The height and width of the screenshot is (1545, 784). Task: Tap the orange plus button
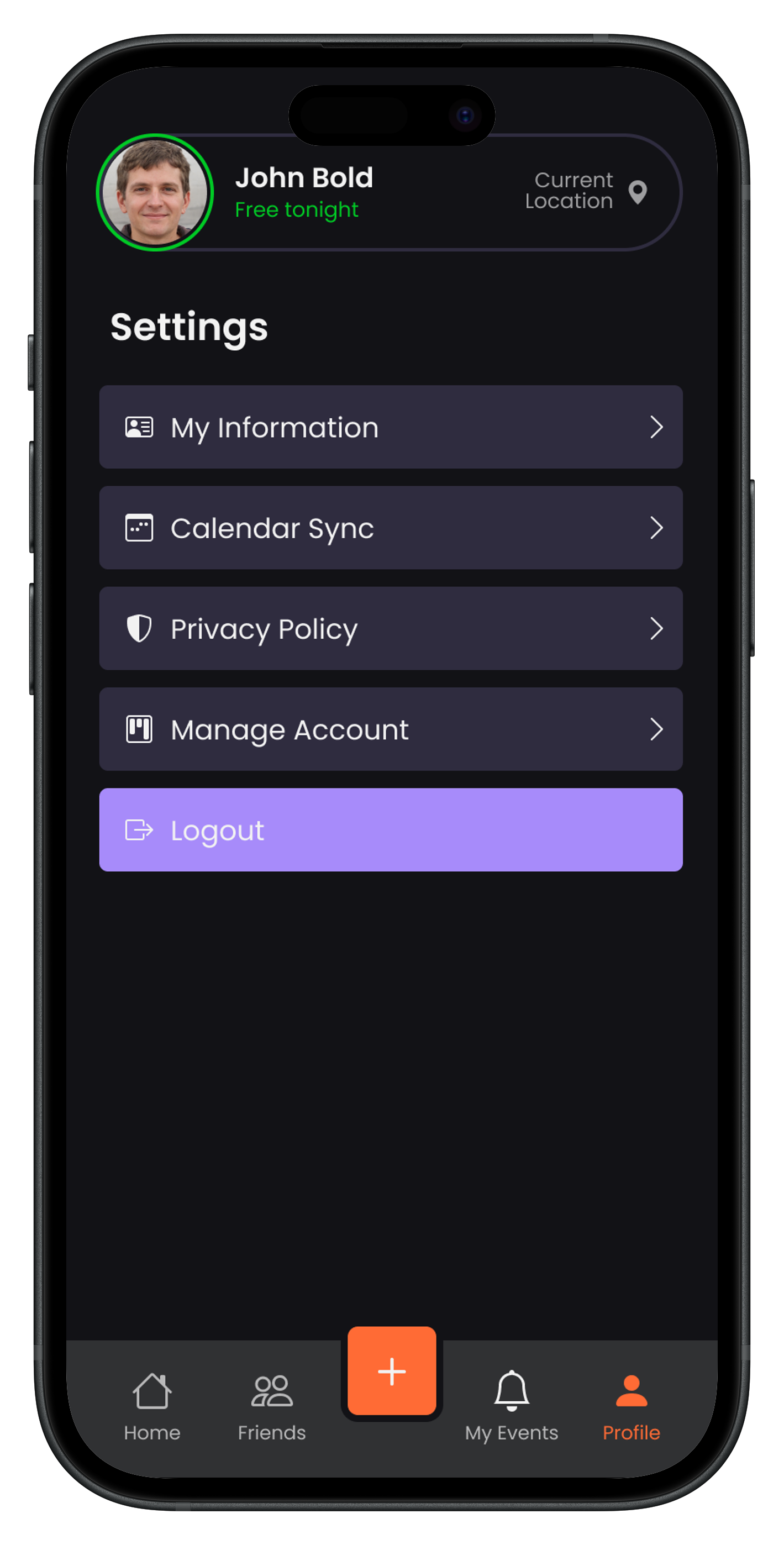[x=392, y=1371]
